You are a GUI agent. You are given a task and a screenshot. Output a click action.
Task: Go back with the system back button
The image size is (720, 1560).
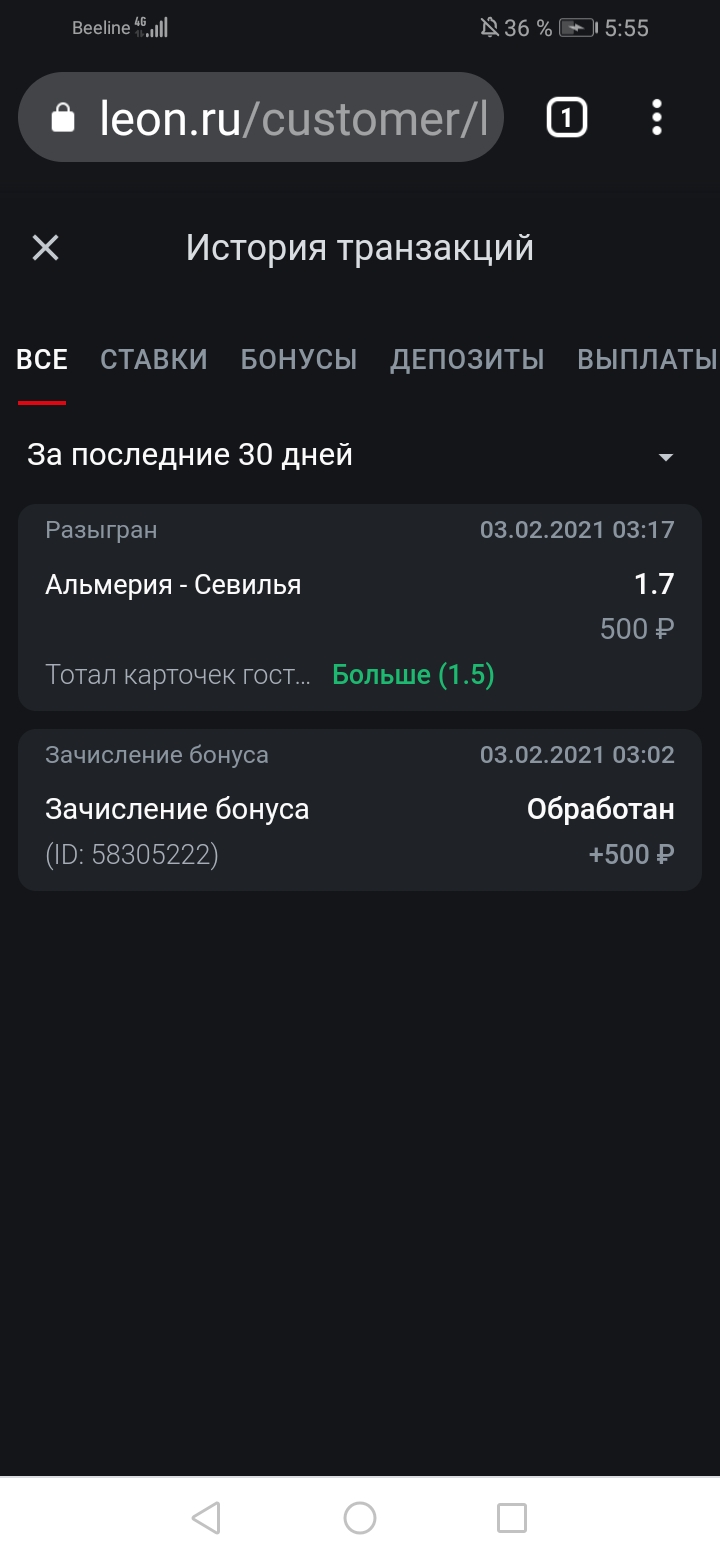click(206, 1518)
